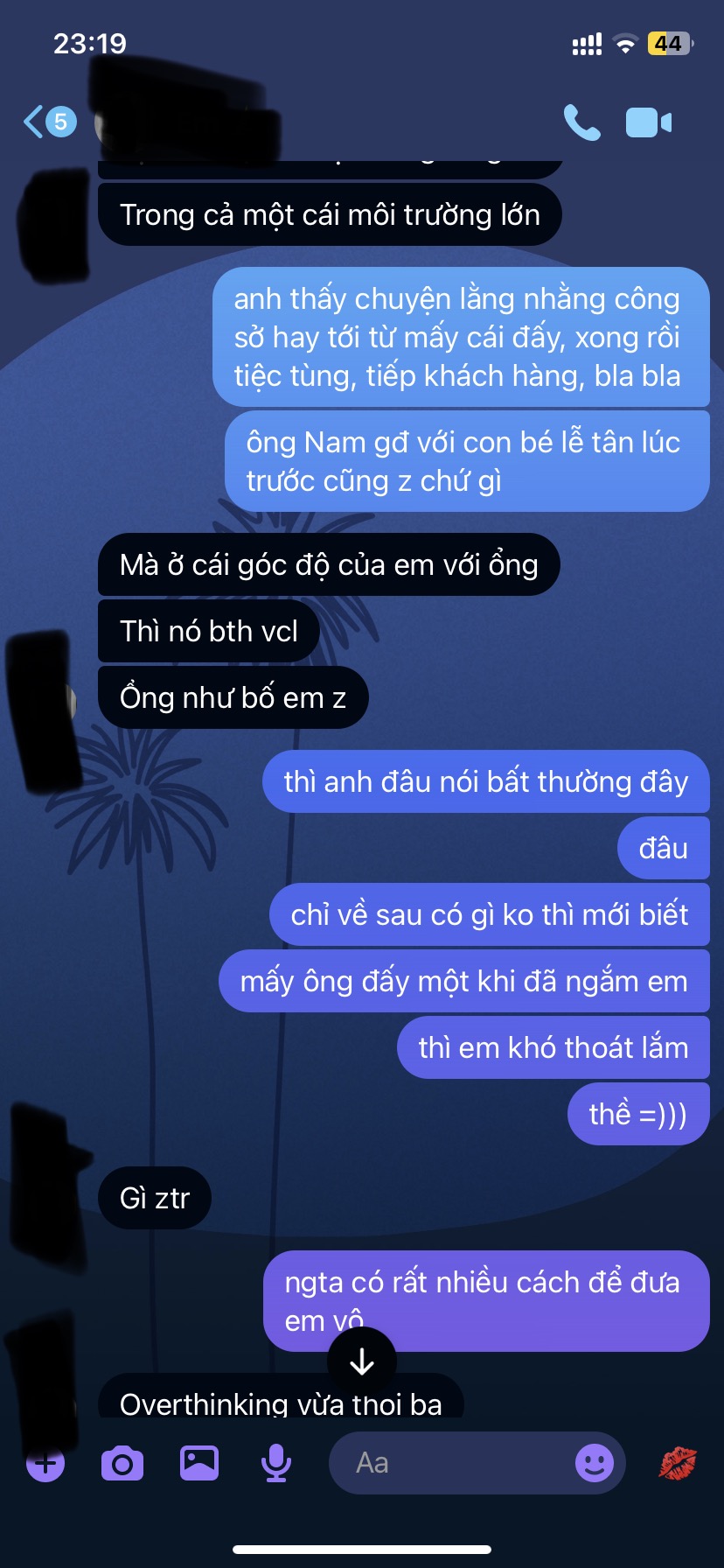This screenshot has width=724, height=1568.
Task: Open the photo gallery picker
Action: (199, 1463)
